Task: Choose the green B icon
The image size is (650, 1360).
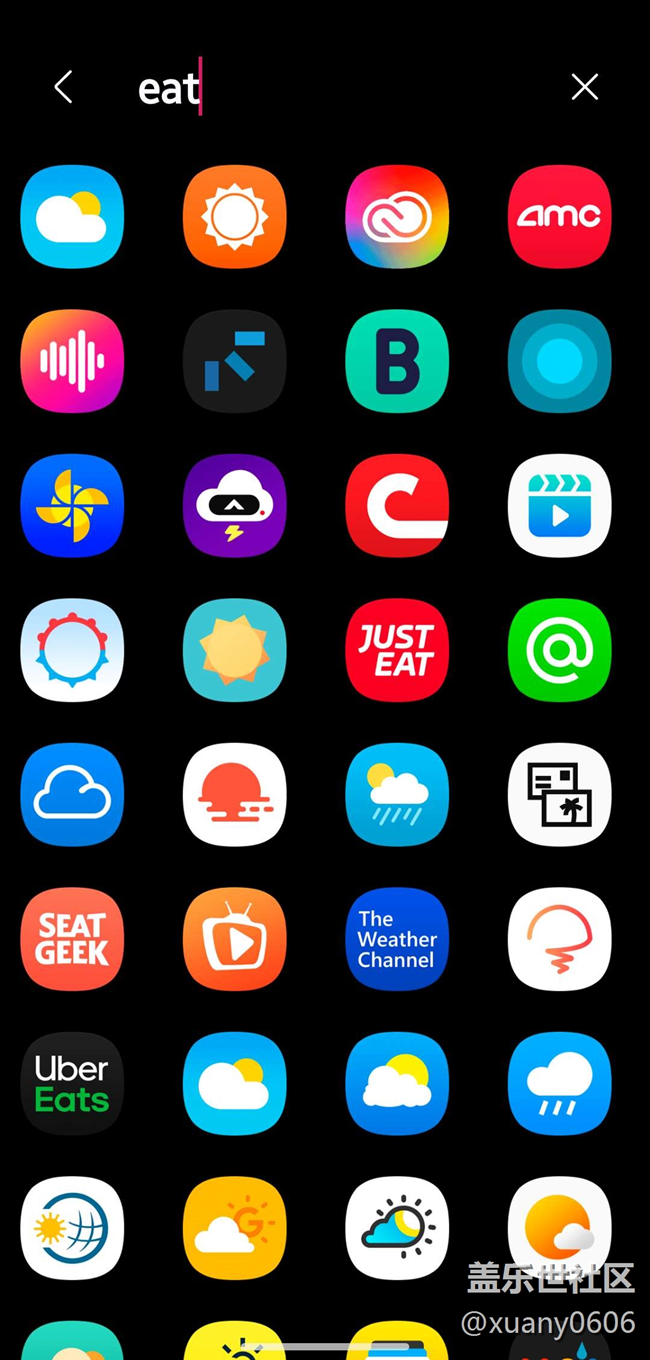Action: [x=397, y=361]
